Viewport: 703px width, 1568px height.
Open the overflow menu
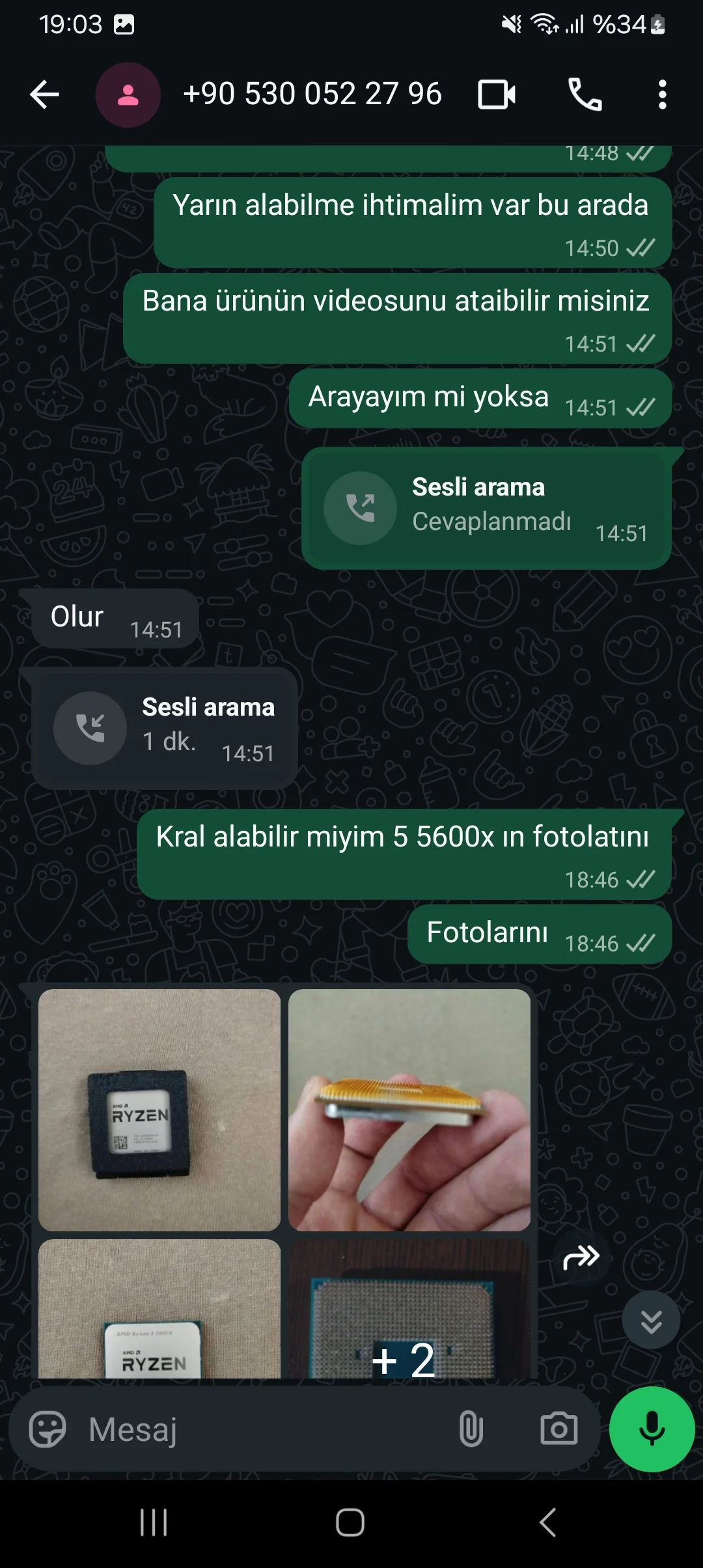662,95
